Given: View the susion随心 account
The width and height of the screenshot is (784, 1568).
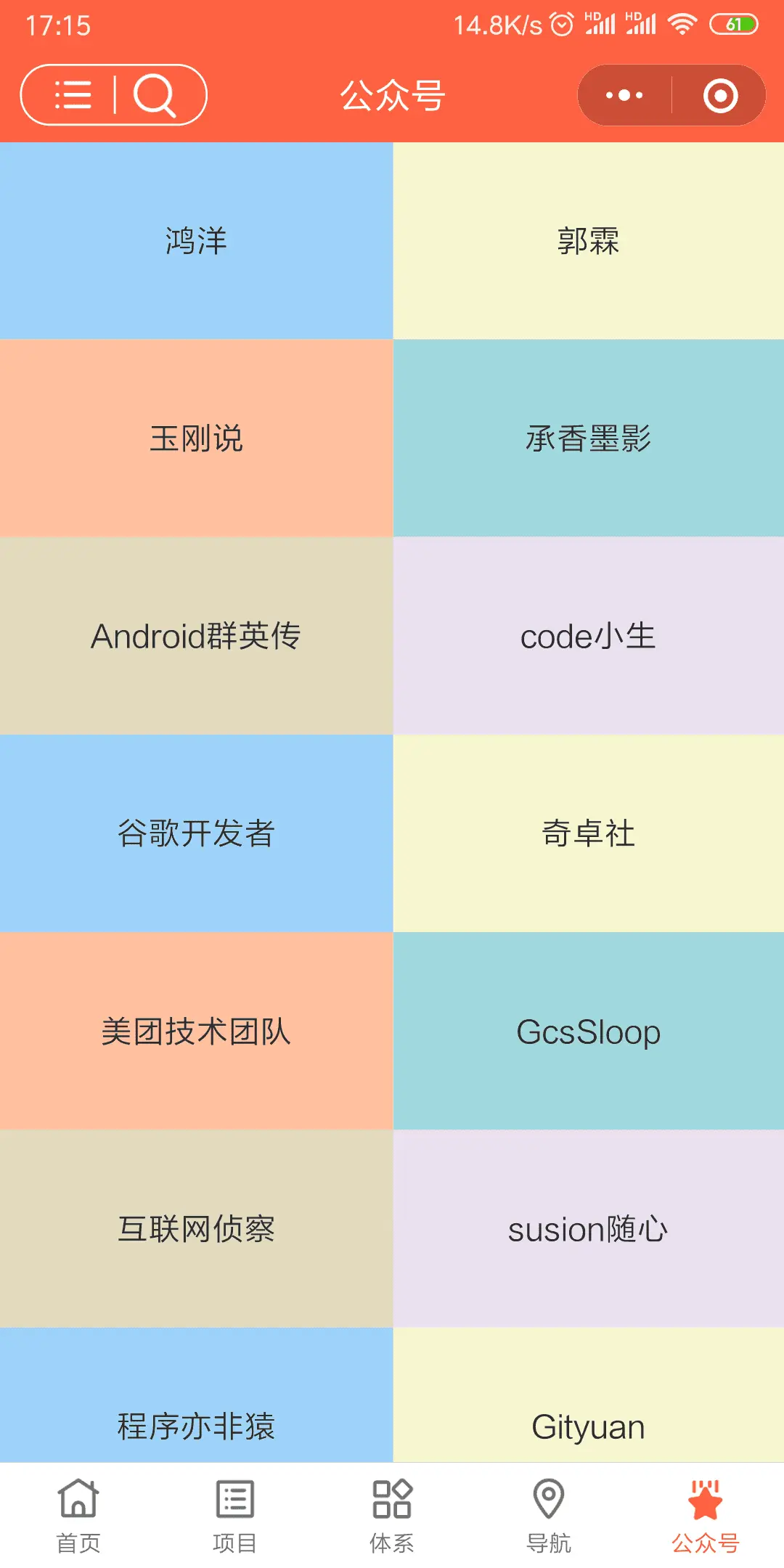Looking at the screenshot, I should [x=588, y=1229].
